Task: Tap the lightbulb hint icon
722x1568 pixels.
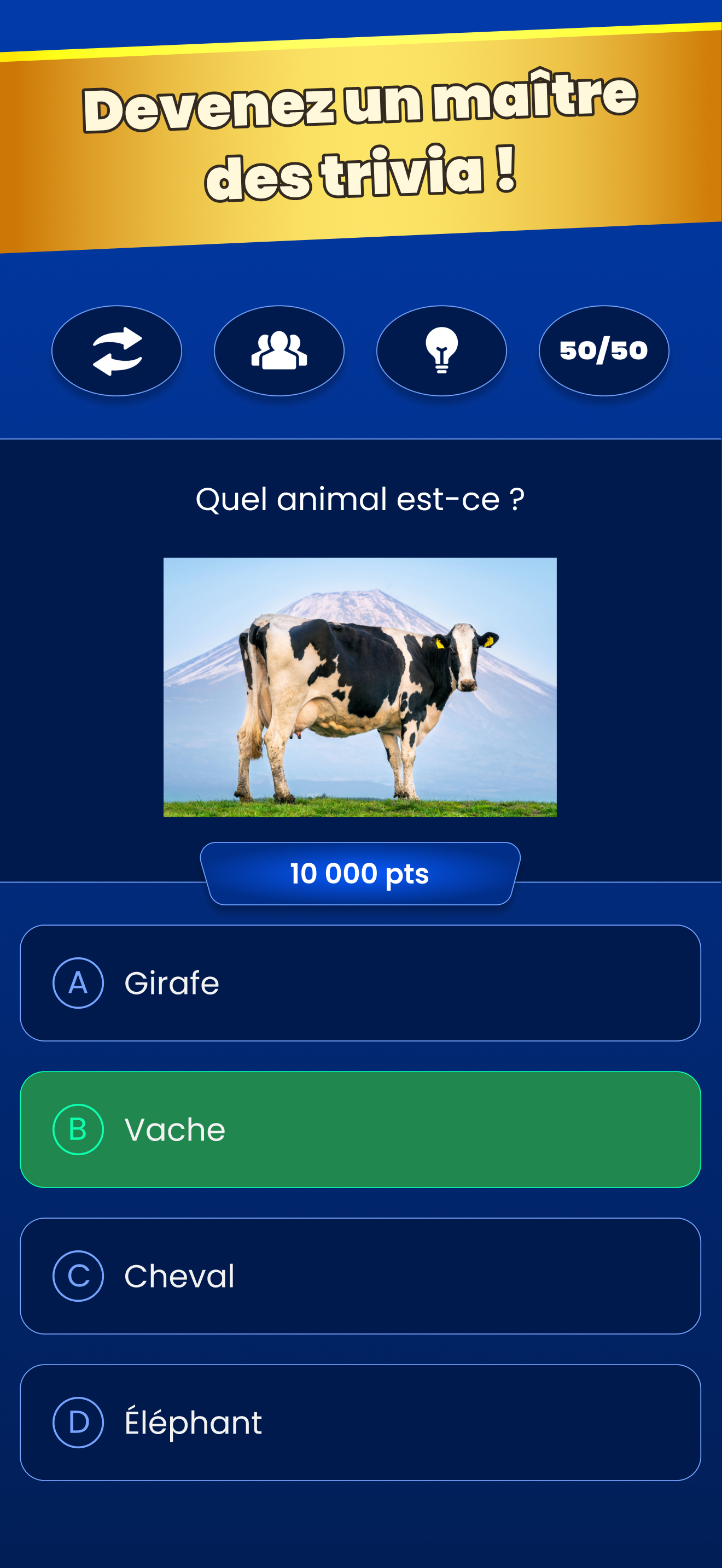Action: tap(441, 351)
